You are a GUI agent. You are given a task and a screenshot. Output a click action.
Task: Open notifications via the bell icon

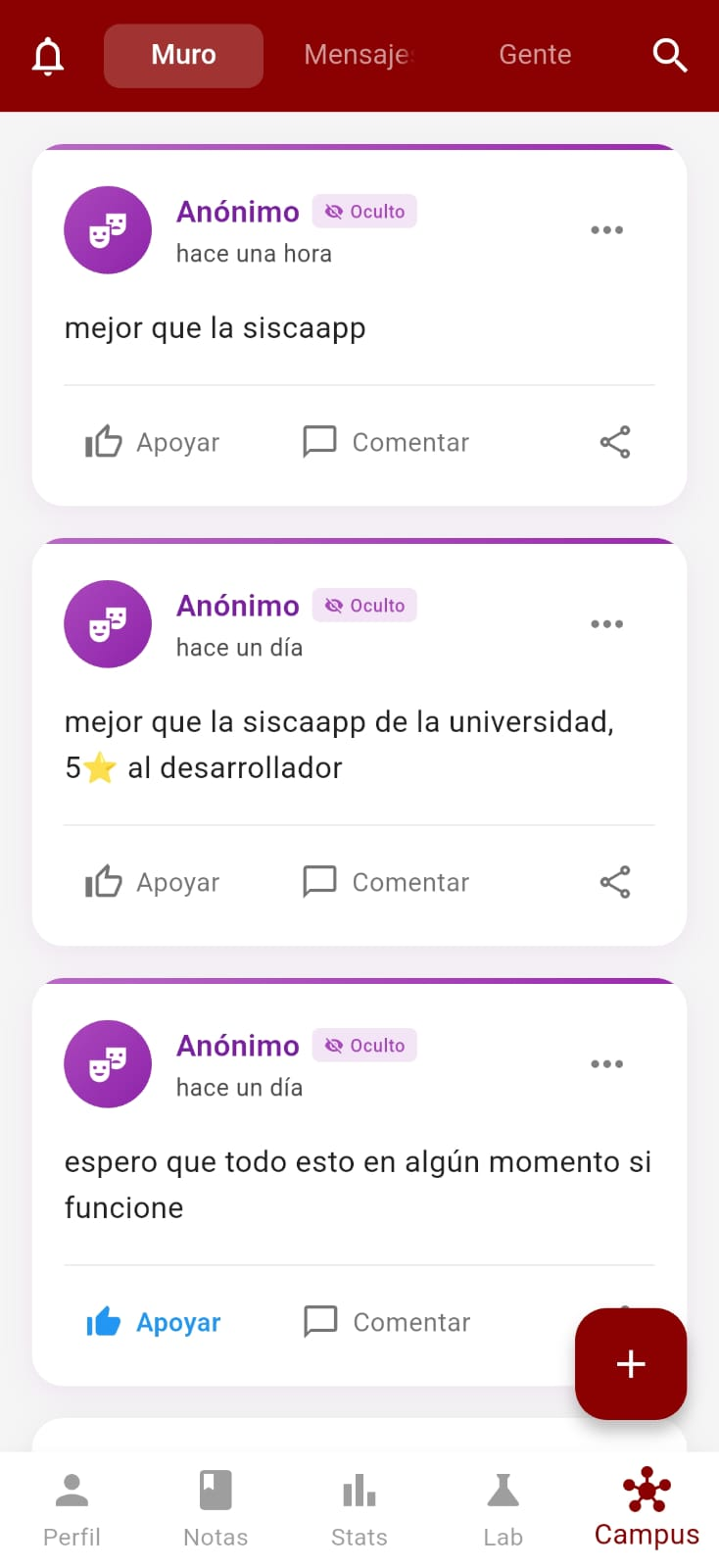[x=46, y=55]
